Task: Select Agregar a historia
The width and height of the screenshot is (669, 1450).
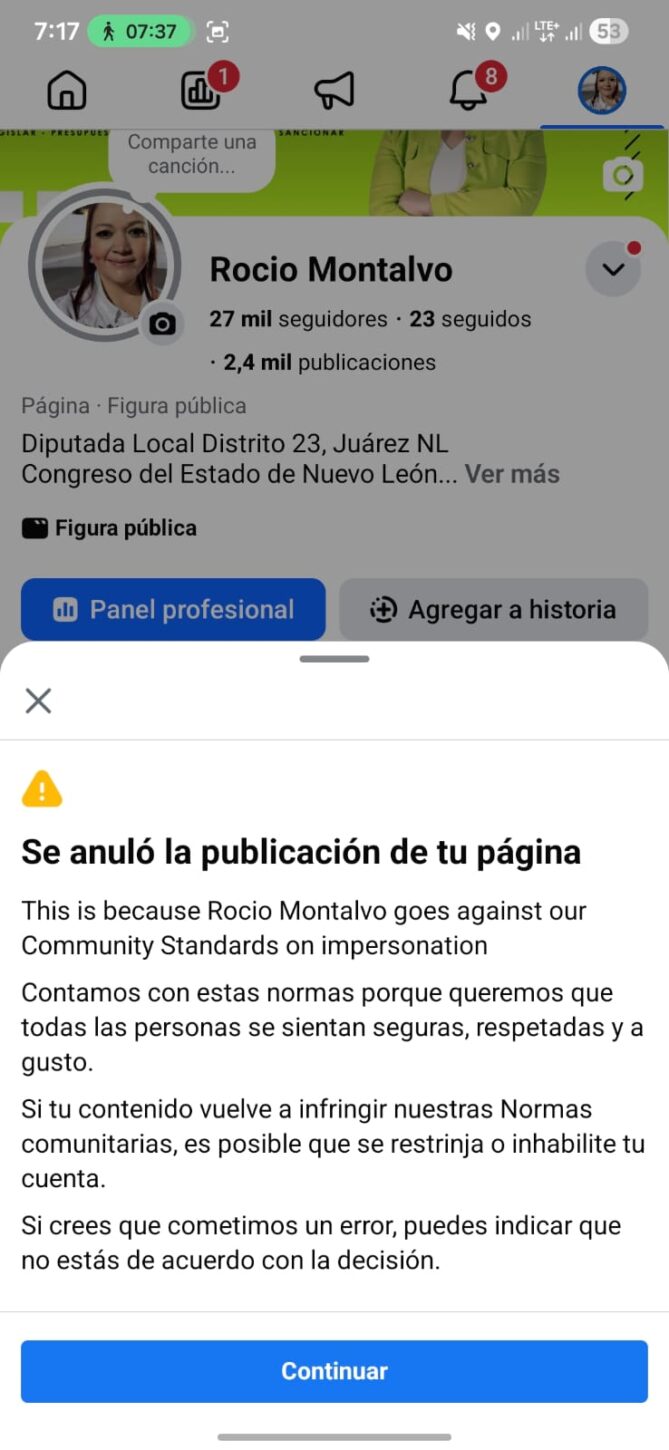Action: coord(493,609)
